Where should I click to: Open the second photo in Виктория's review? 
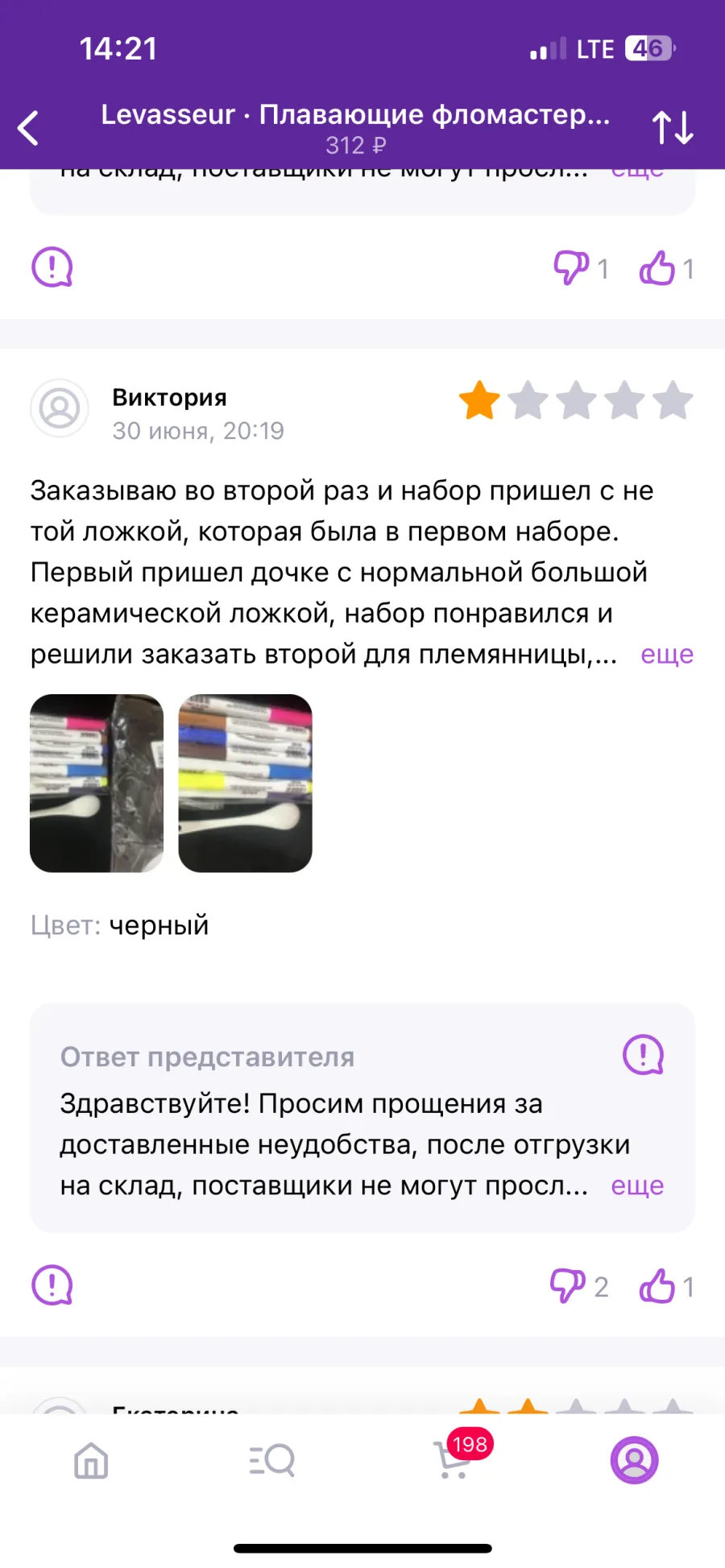coord(245,783)
